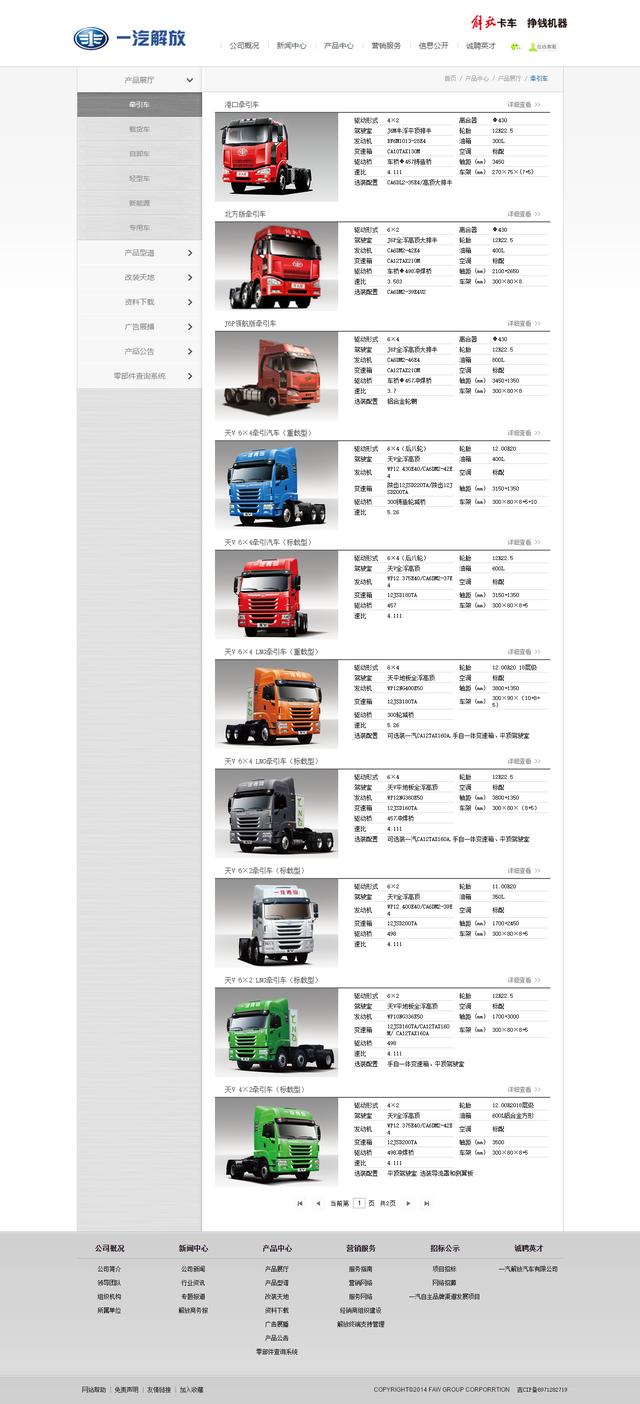View details for 北方版牵引车

click(523, 214)
